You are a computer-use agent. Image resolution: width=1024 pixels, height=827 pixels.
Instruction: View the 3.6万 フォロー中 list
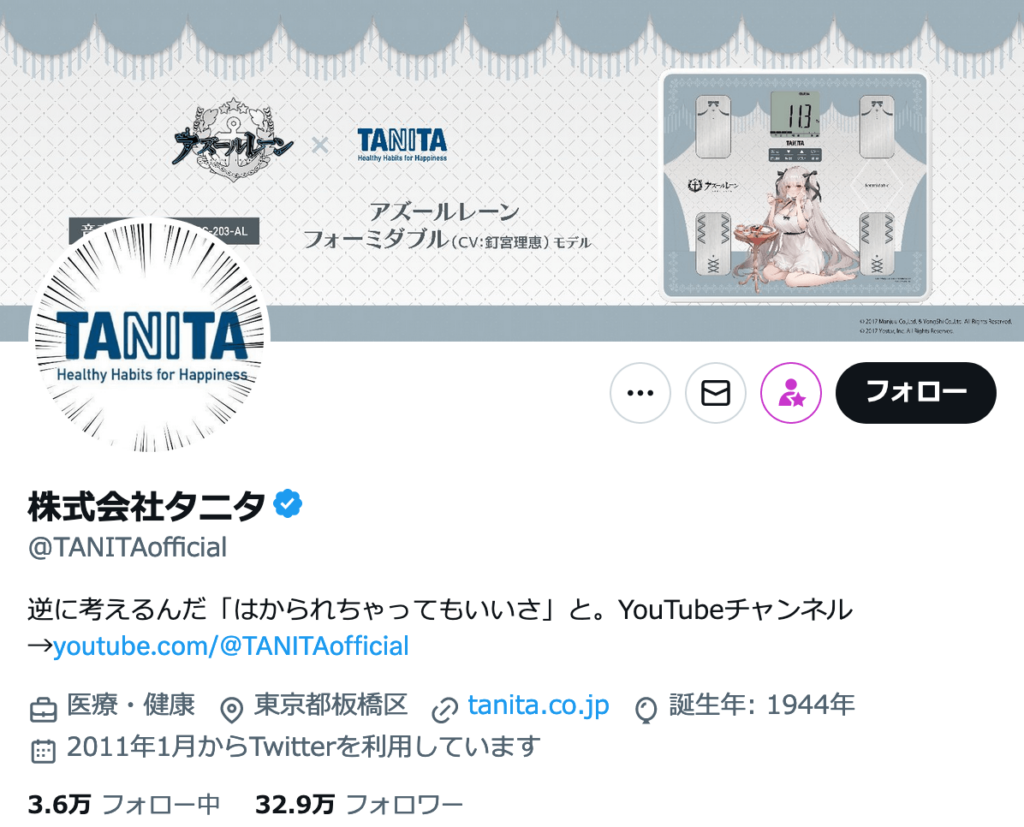124,805
